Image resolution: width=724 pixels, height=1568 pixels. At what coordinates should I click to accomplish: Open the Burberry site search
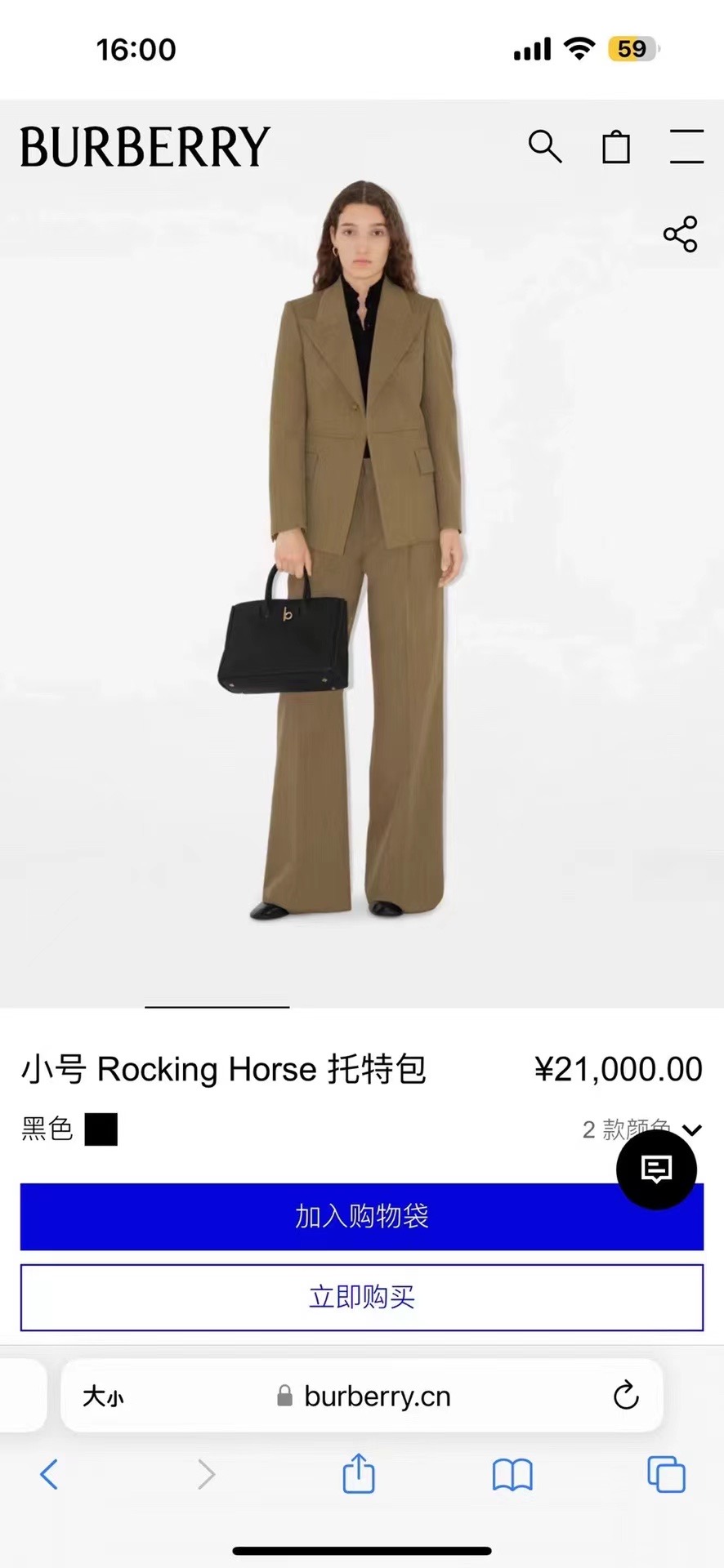544,147
